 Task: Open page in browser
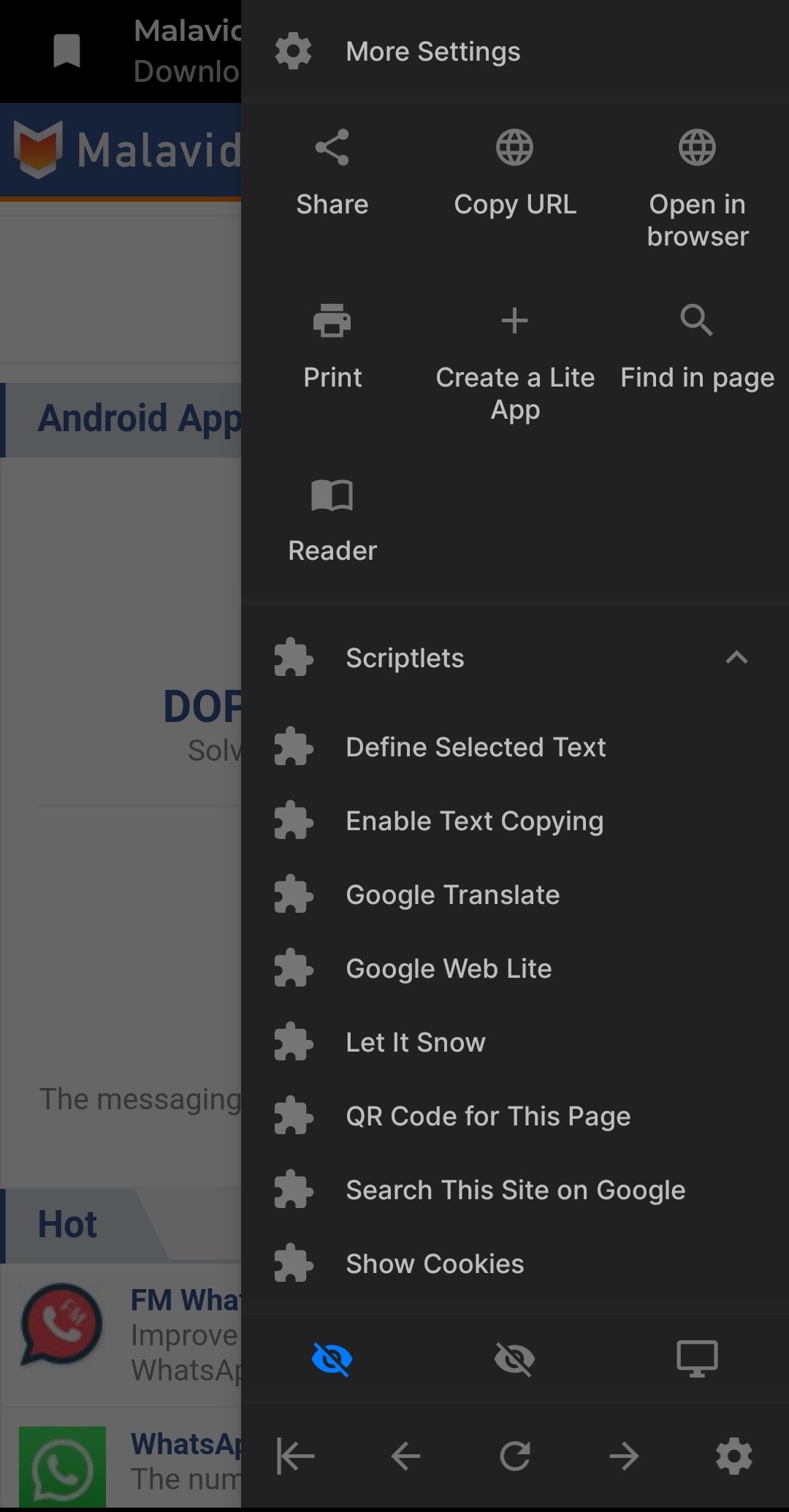click(698, 189)
